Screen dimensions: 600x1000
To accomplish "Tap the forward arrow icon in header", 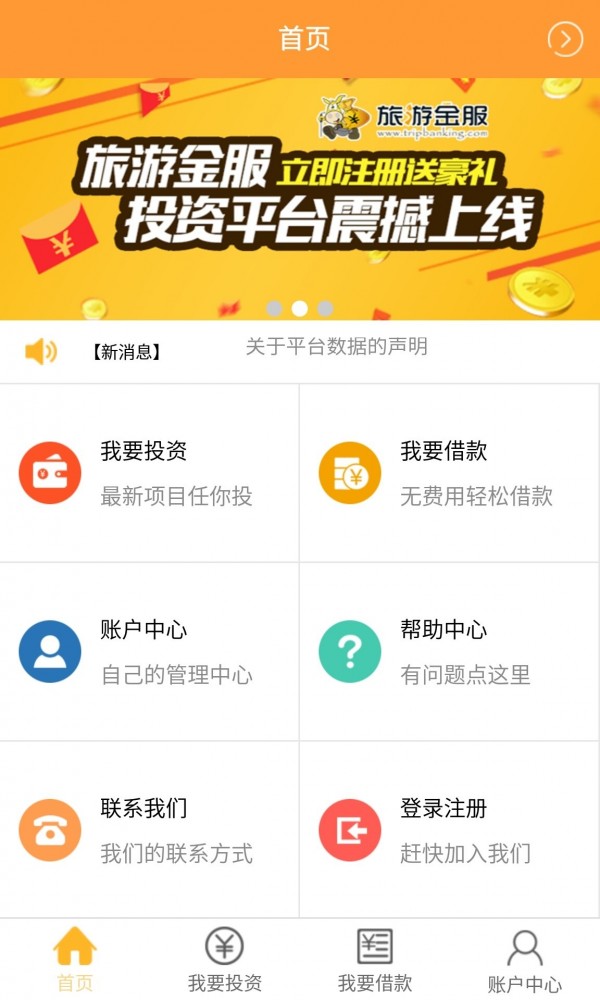I will pos(565,39).
